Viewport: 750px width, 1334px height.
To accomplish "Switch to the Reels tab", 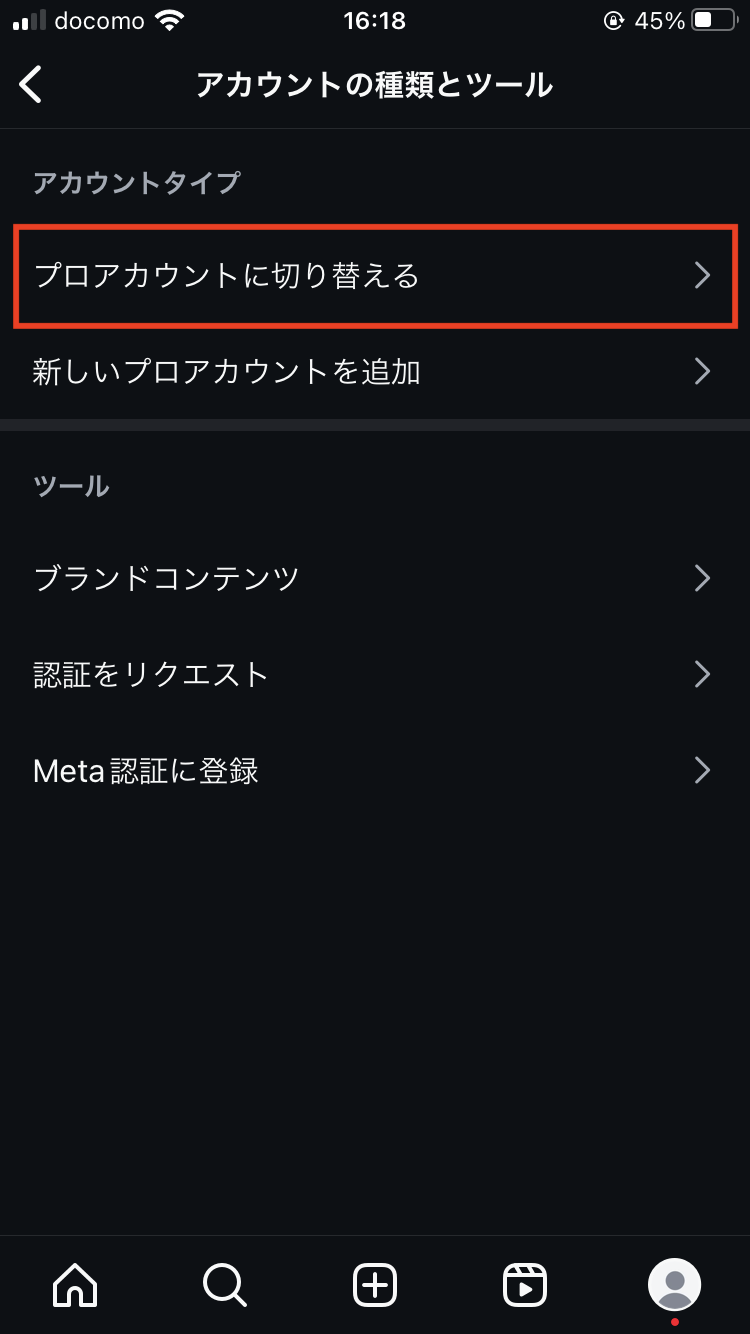I will pyautogui.click(x=525, y=1284).
